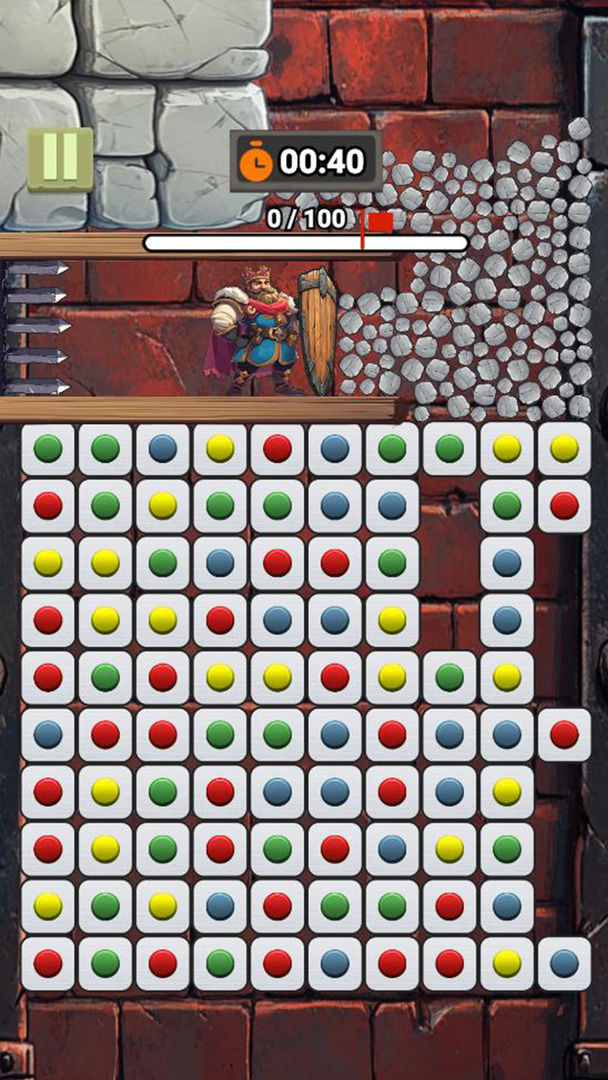The height and width of the screenshot is (1080, 608).
Task: Tap the blue tile in the grid's bottom-right corner
Action: click(564, 963)
